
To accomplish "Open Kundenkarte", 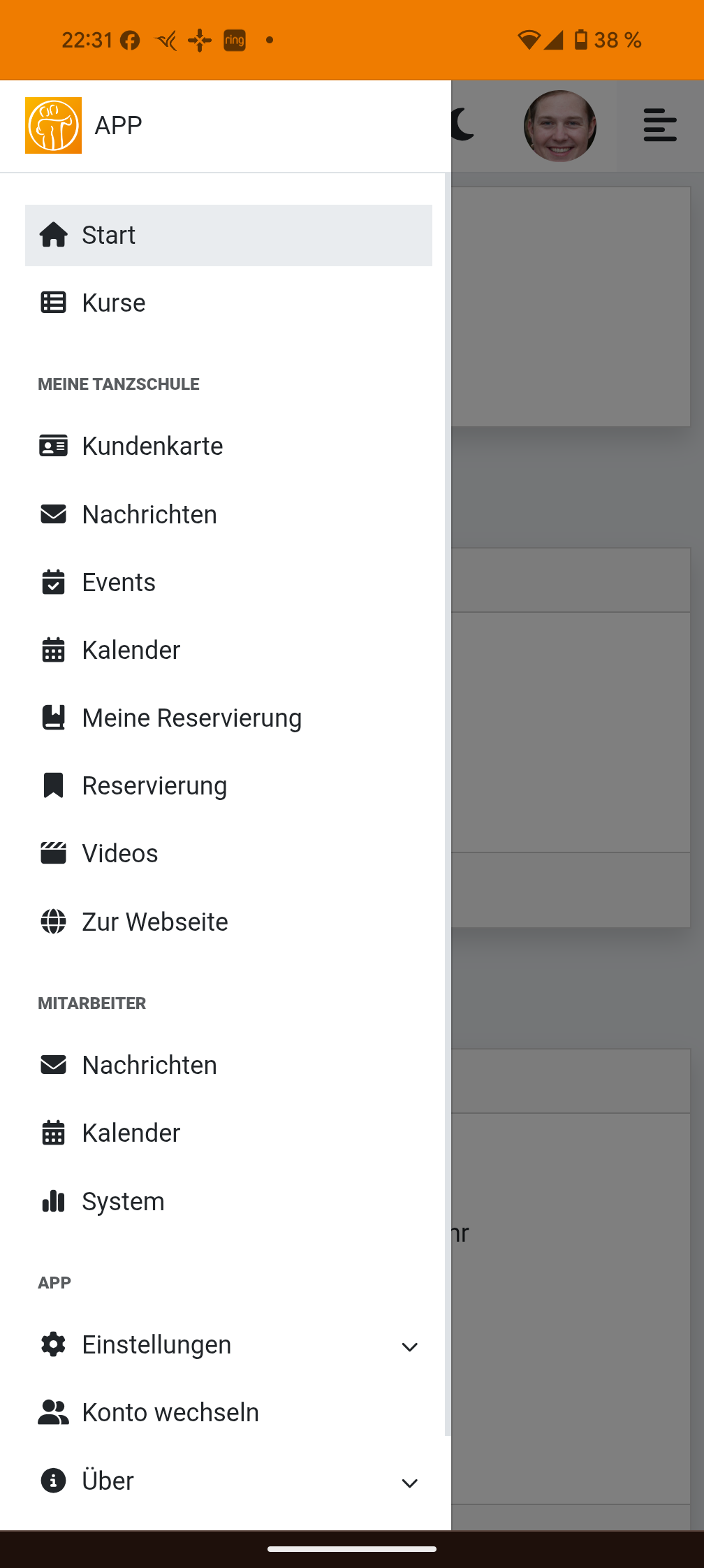I will (228, 446).
